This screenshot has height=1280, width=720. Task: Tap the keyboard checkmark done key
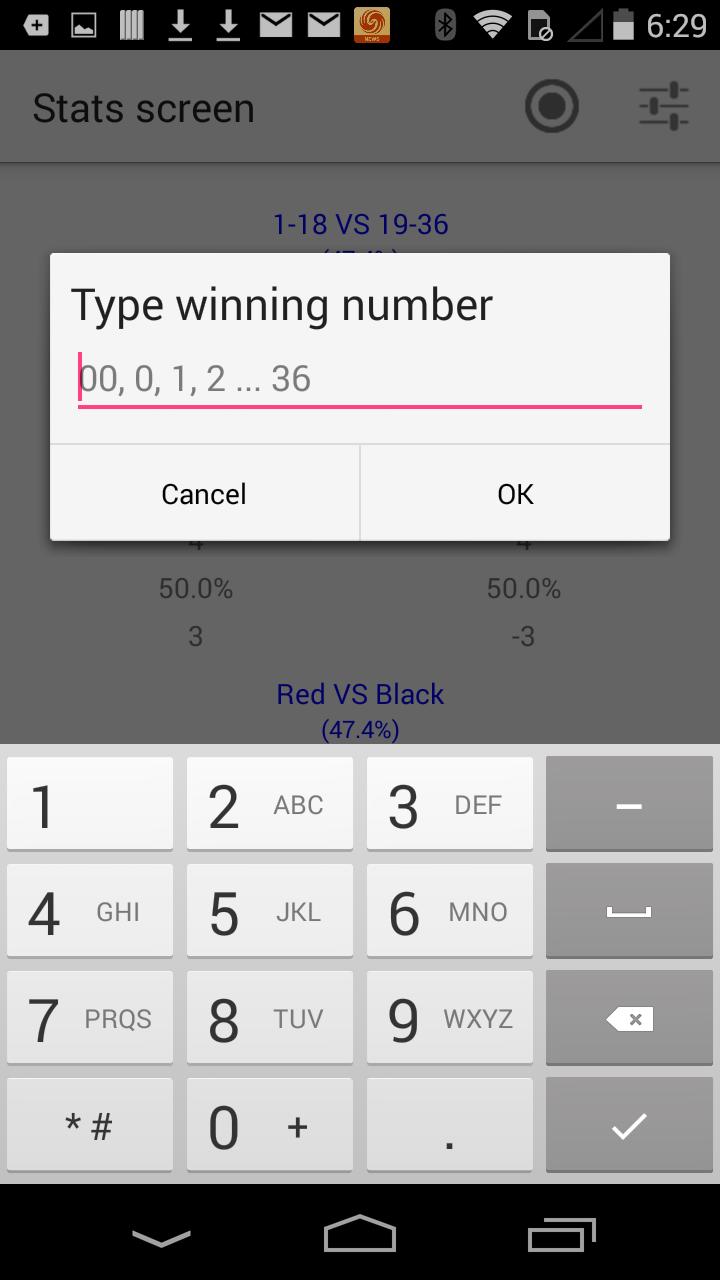[629, 1126]
